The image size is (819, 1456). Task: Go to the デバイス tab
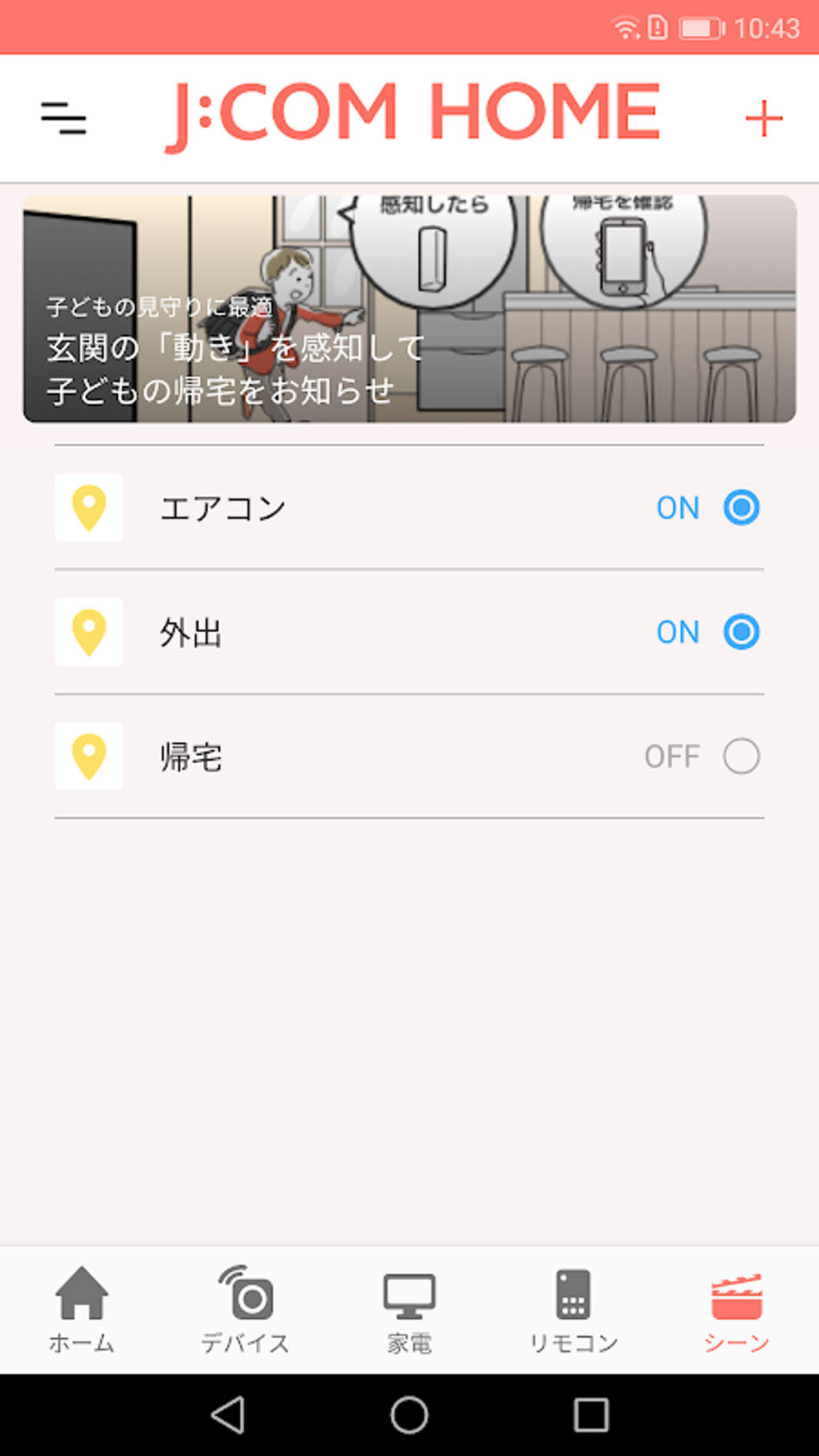tap(246, 1311)
